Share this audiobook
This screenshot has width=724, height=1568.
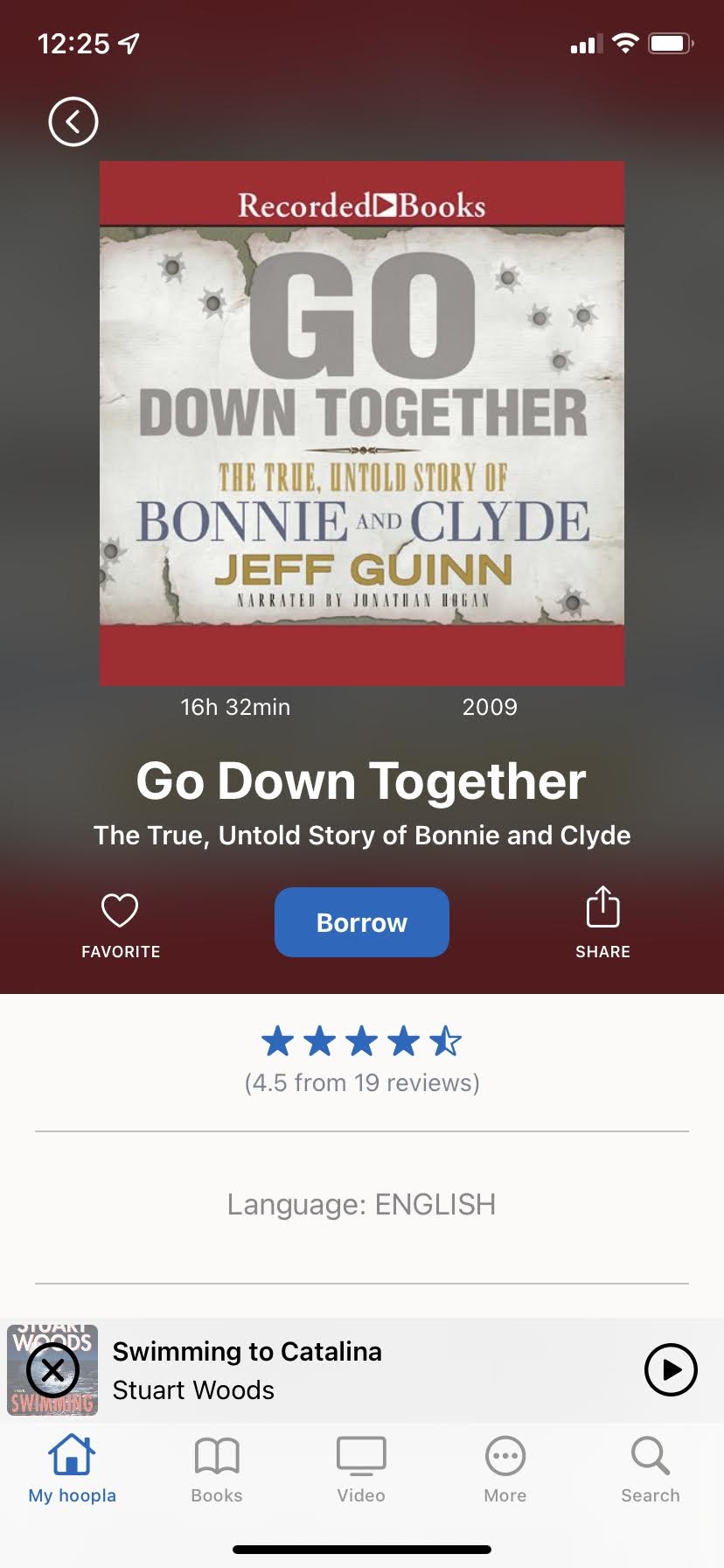click(x=602, y=922)
